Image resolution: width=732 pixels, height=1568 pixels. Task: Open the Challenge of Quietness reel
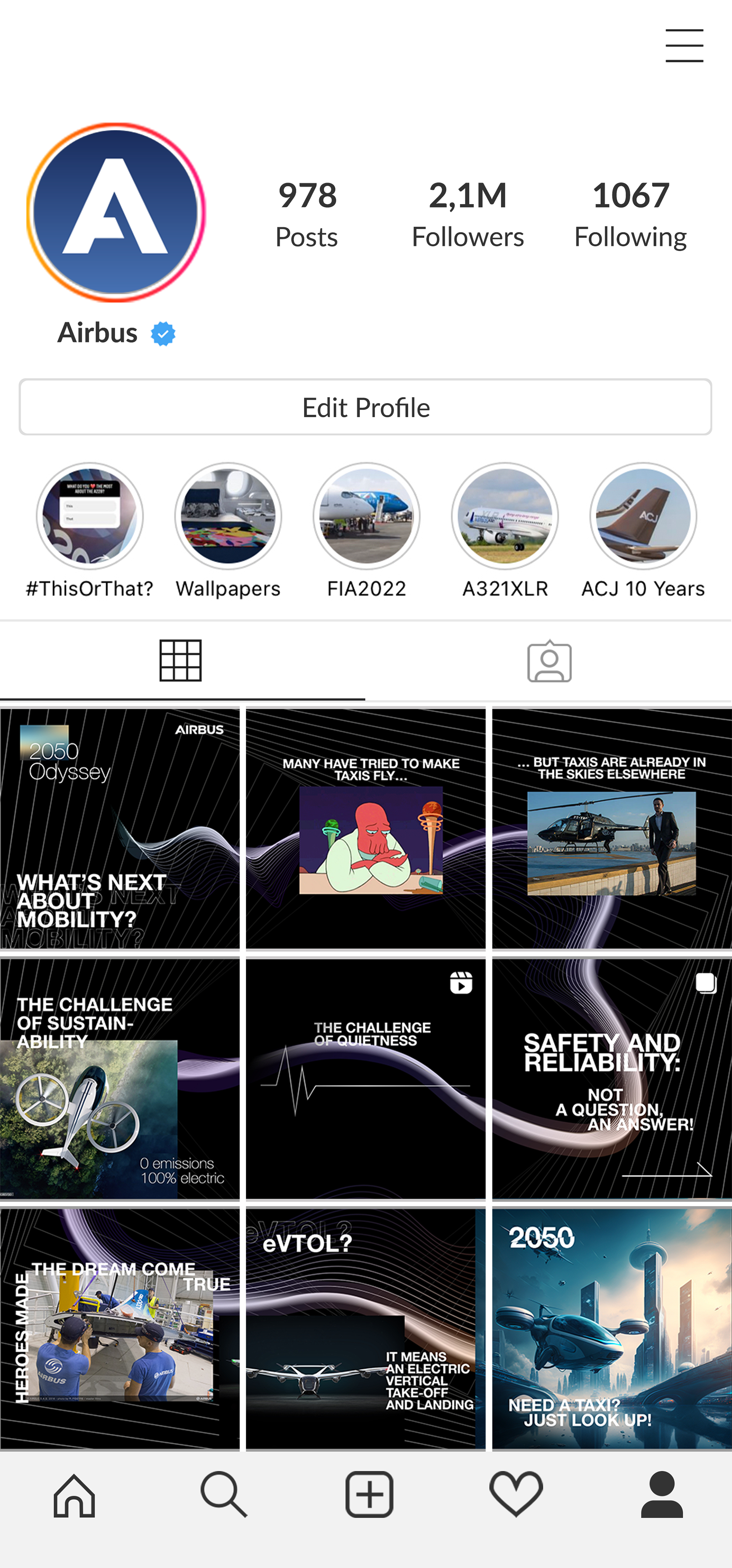point(365,1078)
